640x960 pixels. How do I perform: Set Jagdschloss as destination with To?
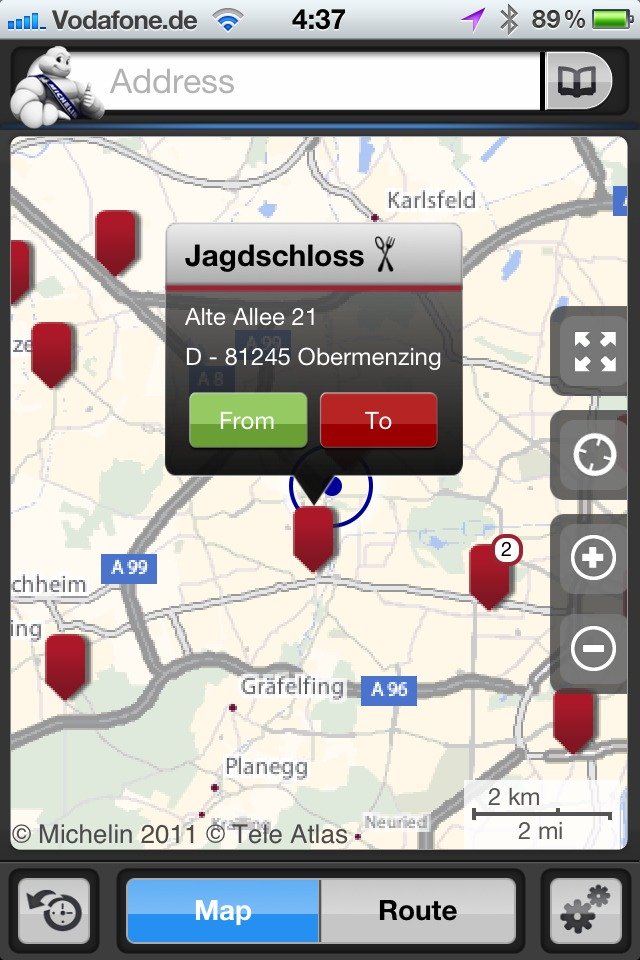378,420
